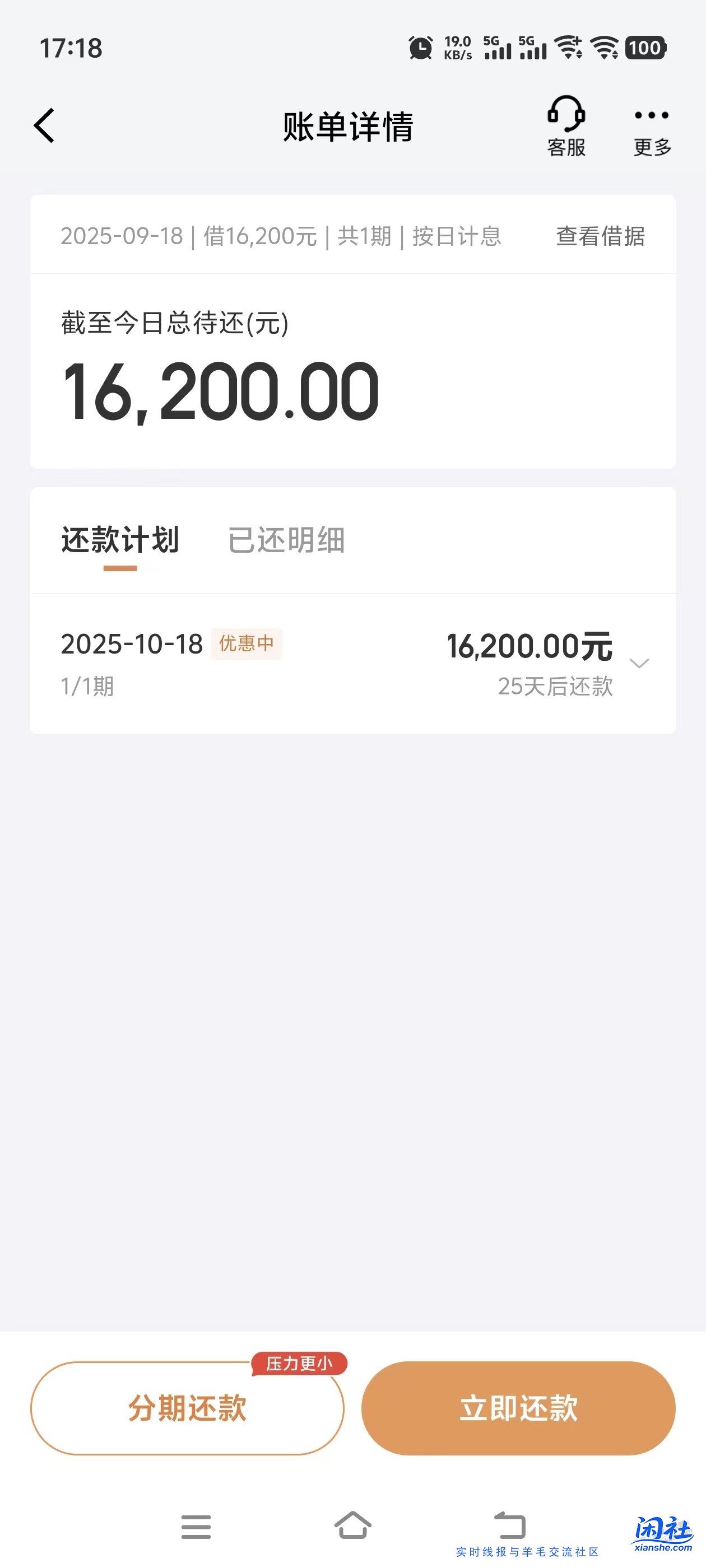Tap the 优惠中 promotion badge

247,644
